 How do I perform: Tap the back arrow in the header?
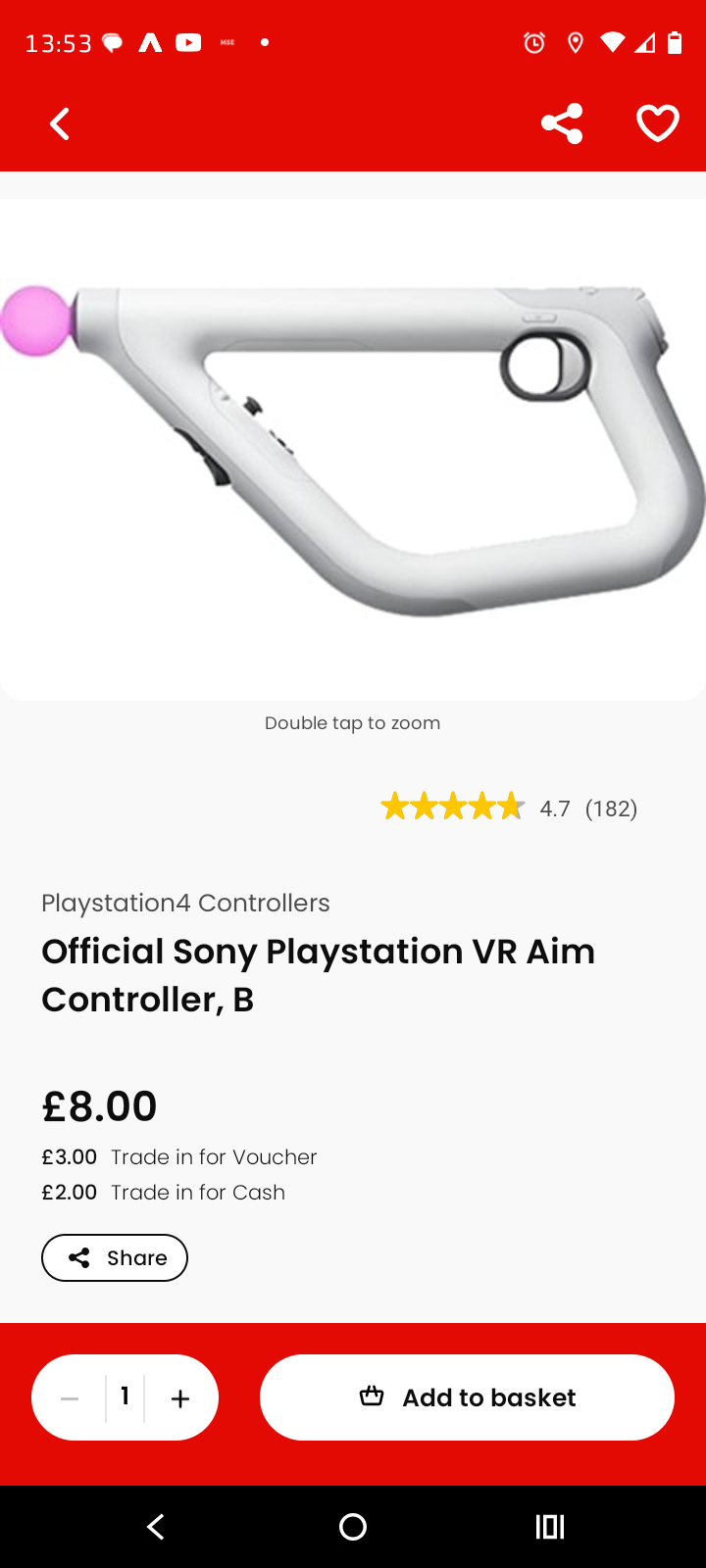(59, 122)
